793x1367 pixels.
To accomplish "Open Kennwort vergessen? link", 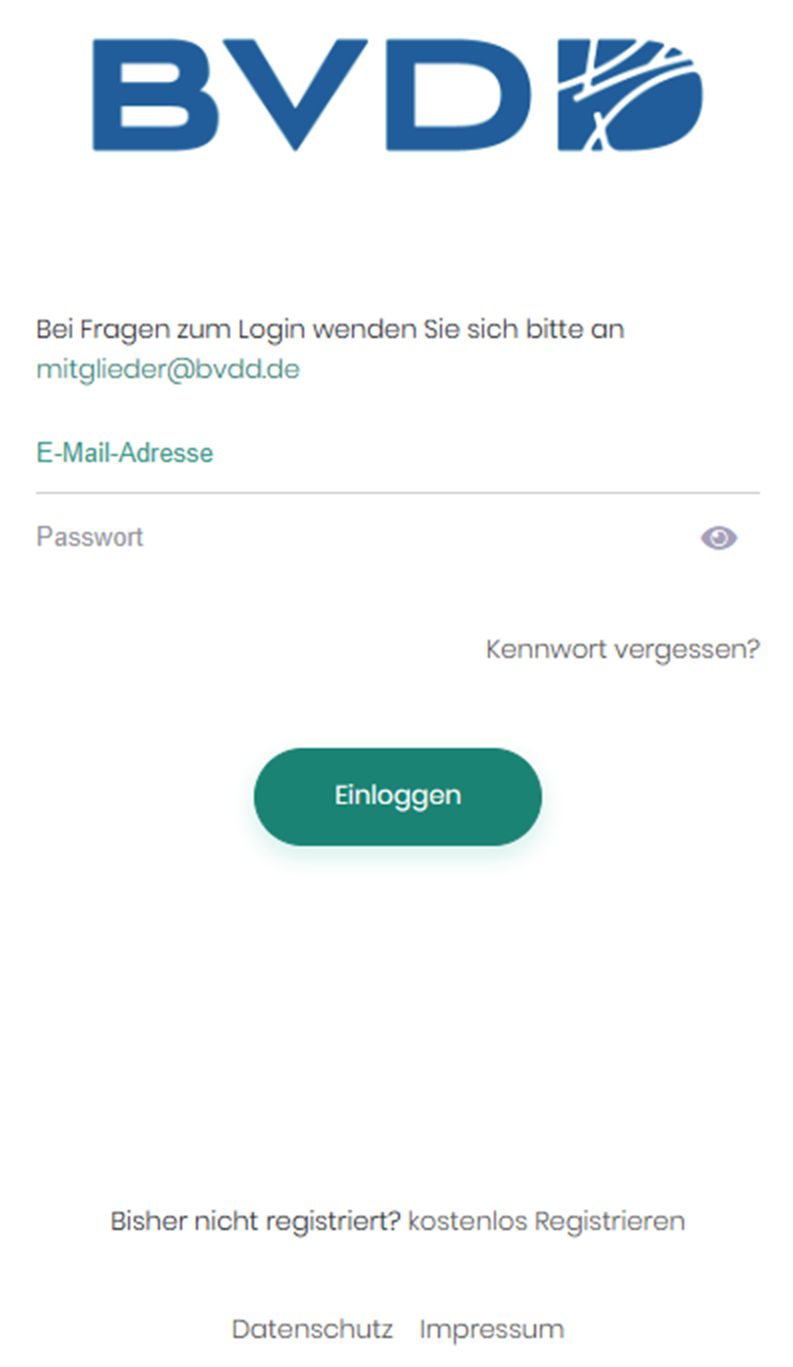I will coord(622,650).
